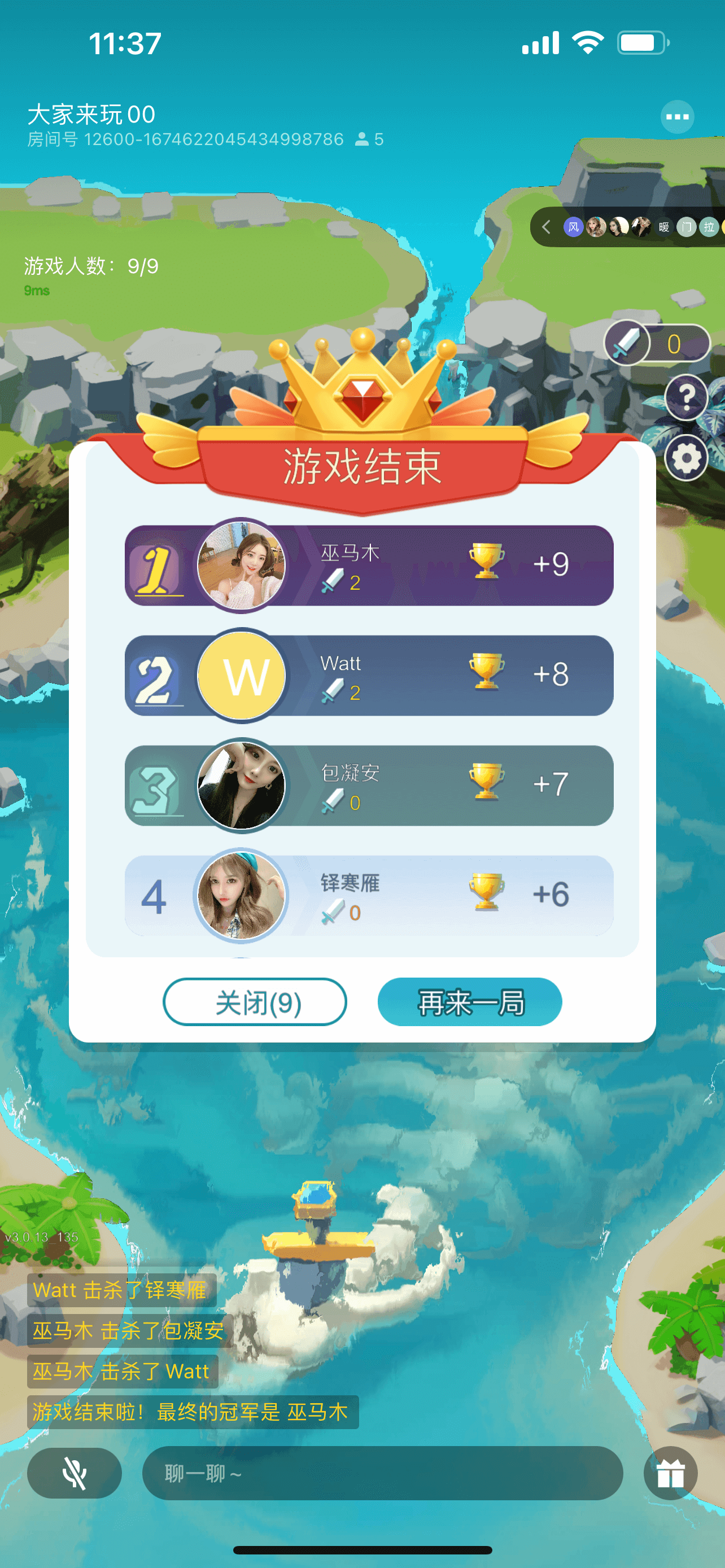Start another round with 再来一局
This screenshot has height=1568, width=725.
coord(469,1002)
